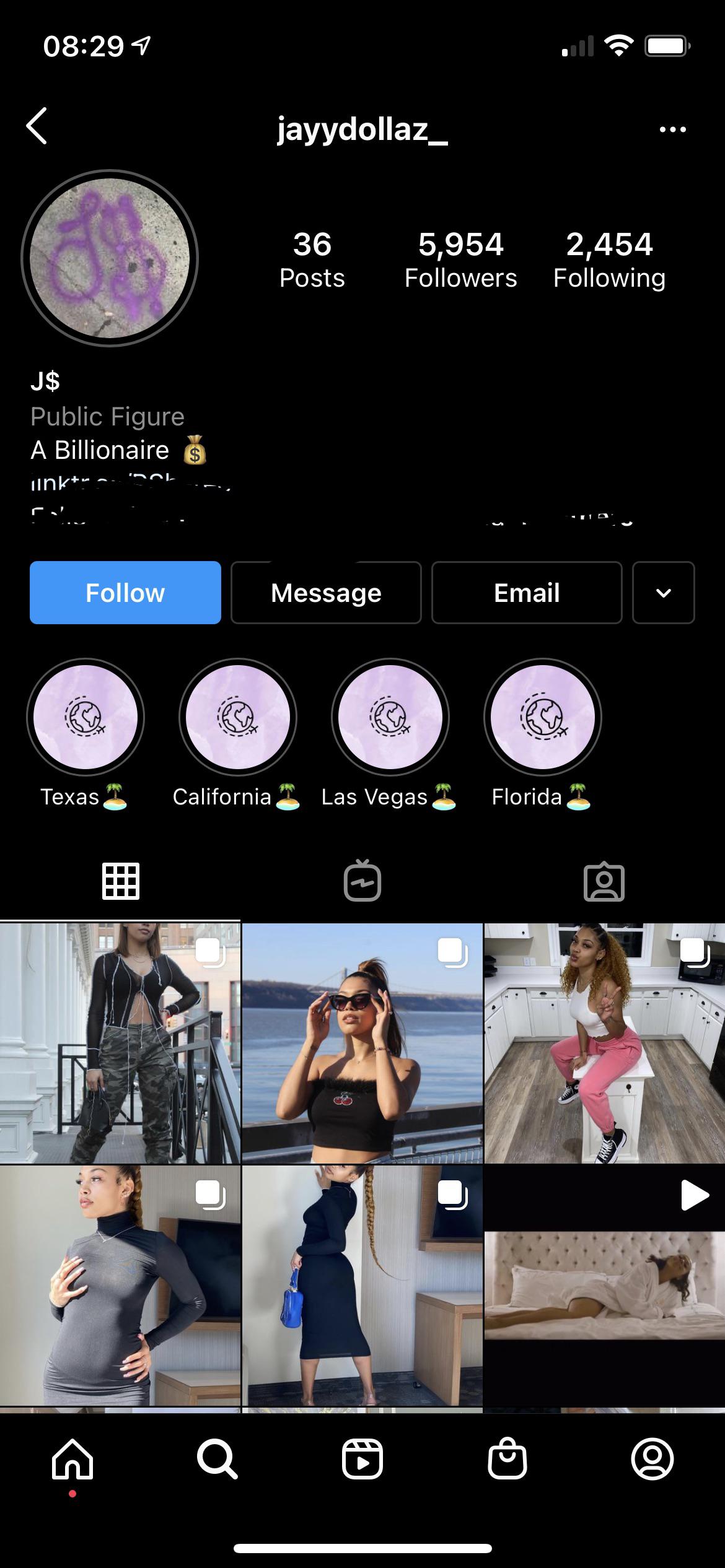Open the Search and explore tab

tap(217, 1460)
